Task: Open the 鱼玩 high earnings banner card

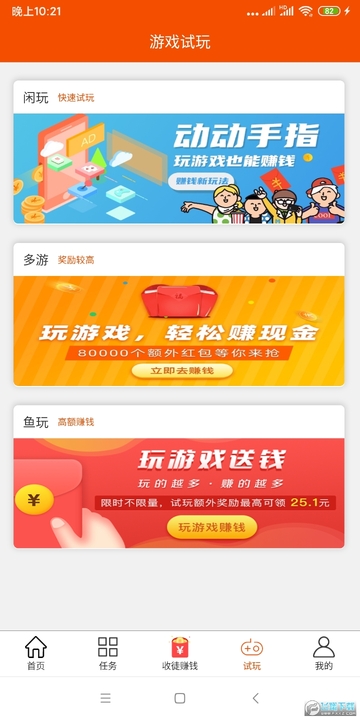Action: pos(179,477)
